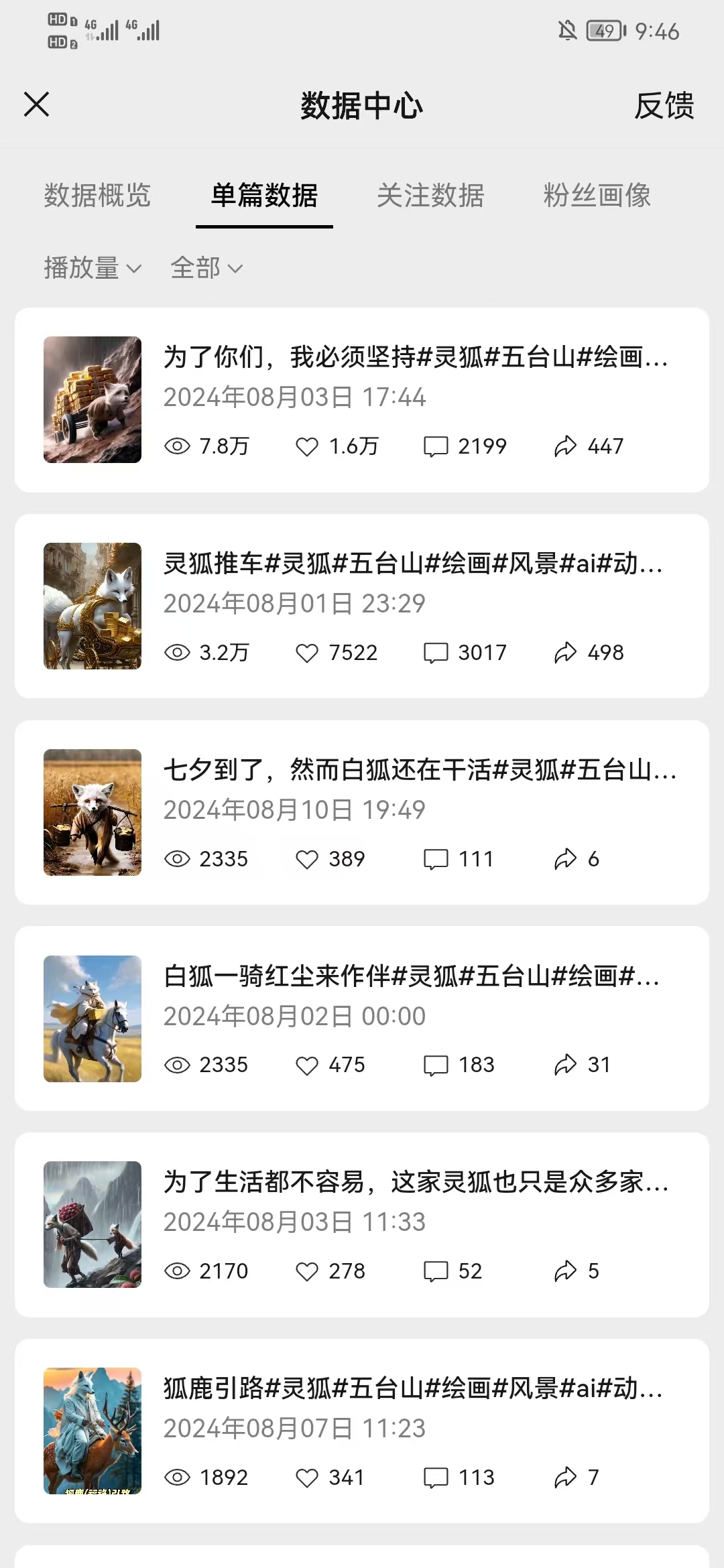The width and height of the screenshot is (724, 1568).
Task: Expand the 全部 filter dropdown
Action: [206, 268]
